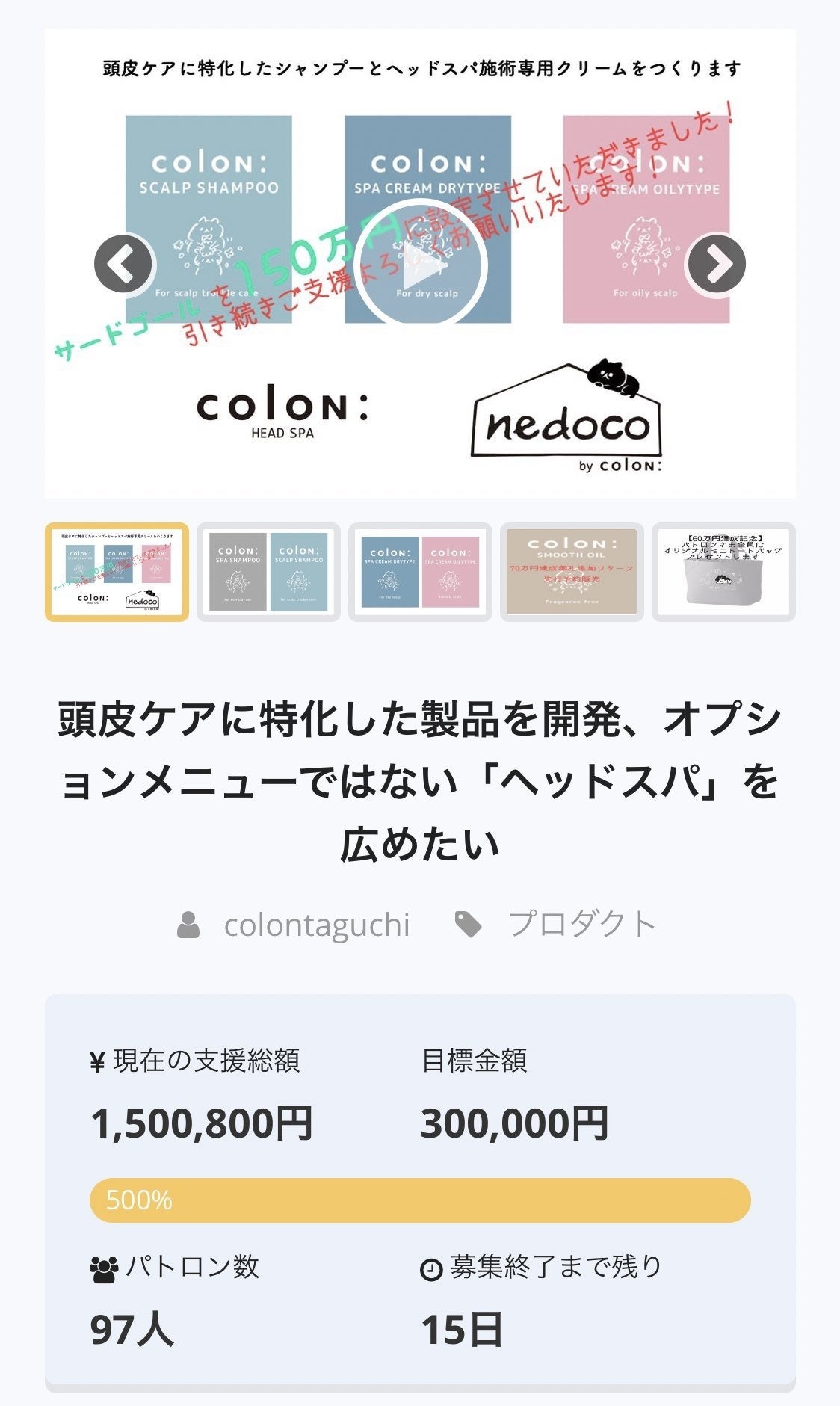Select the SMOOTH OIL thumbnail
Viewport: 840px width, 1406px height.
[x=572, y=572]
